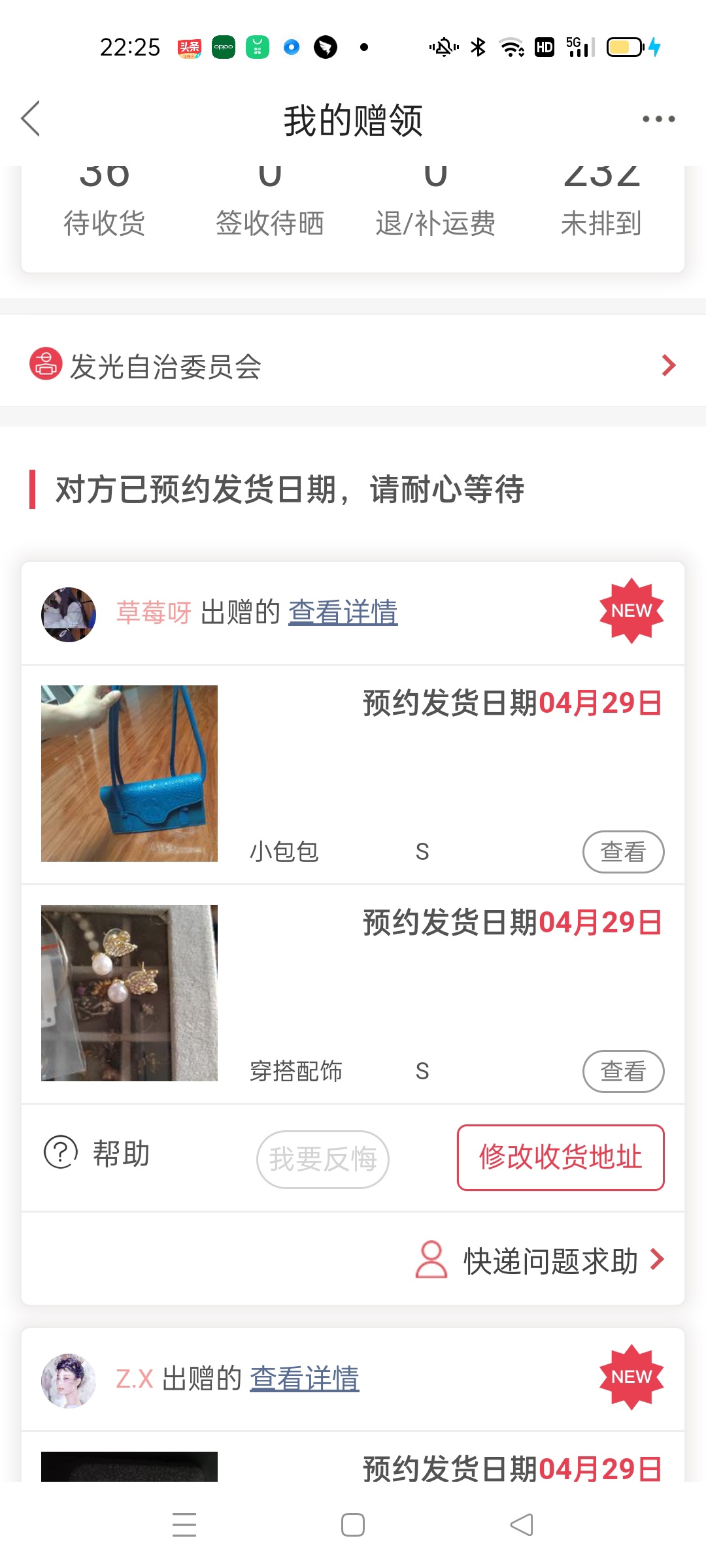Tap 修改收货地址 to change address
The width and height of the screenshot is (706, 1568).
[x=560, y=1158]
